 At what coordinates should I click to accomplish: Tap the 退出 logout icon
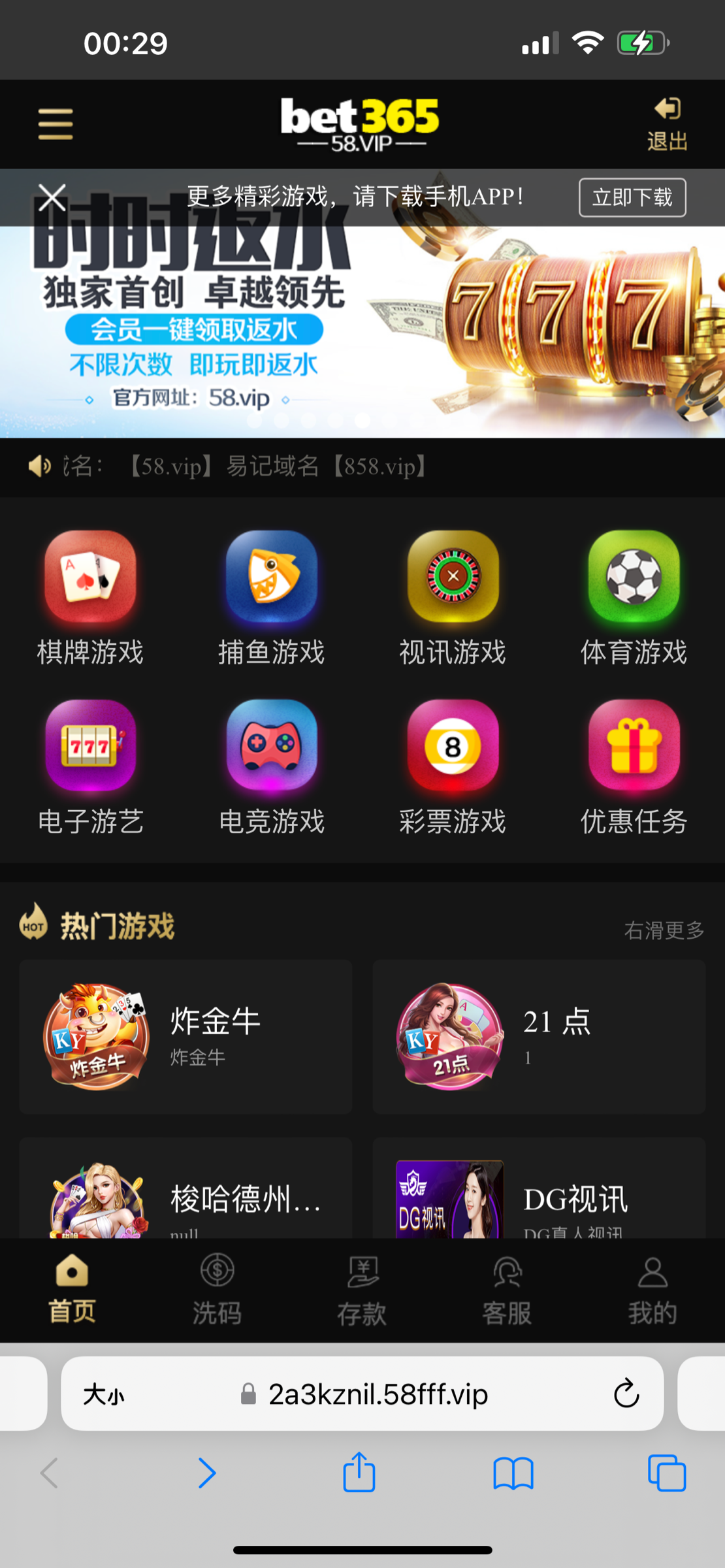pyautogui.click(x=667, y=123)
